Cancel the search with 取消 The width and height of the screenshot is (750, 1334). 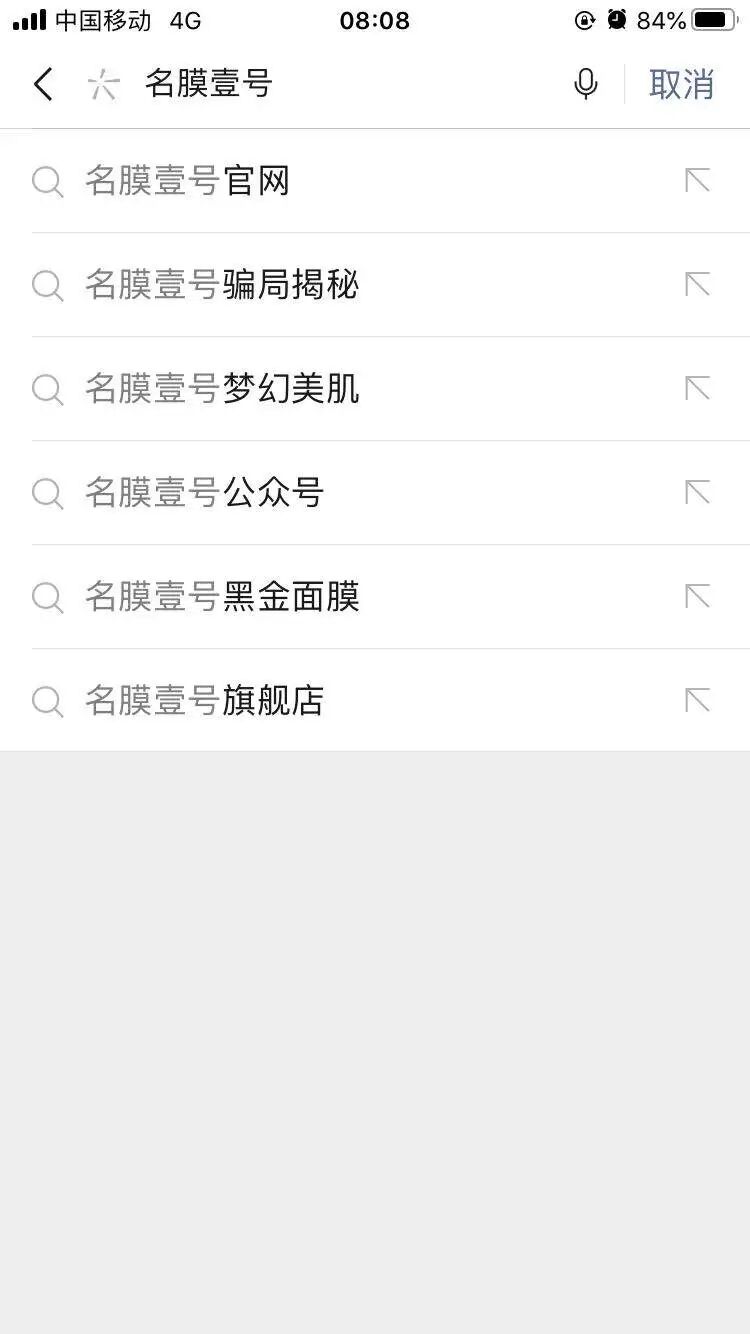point(681,84)
